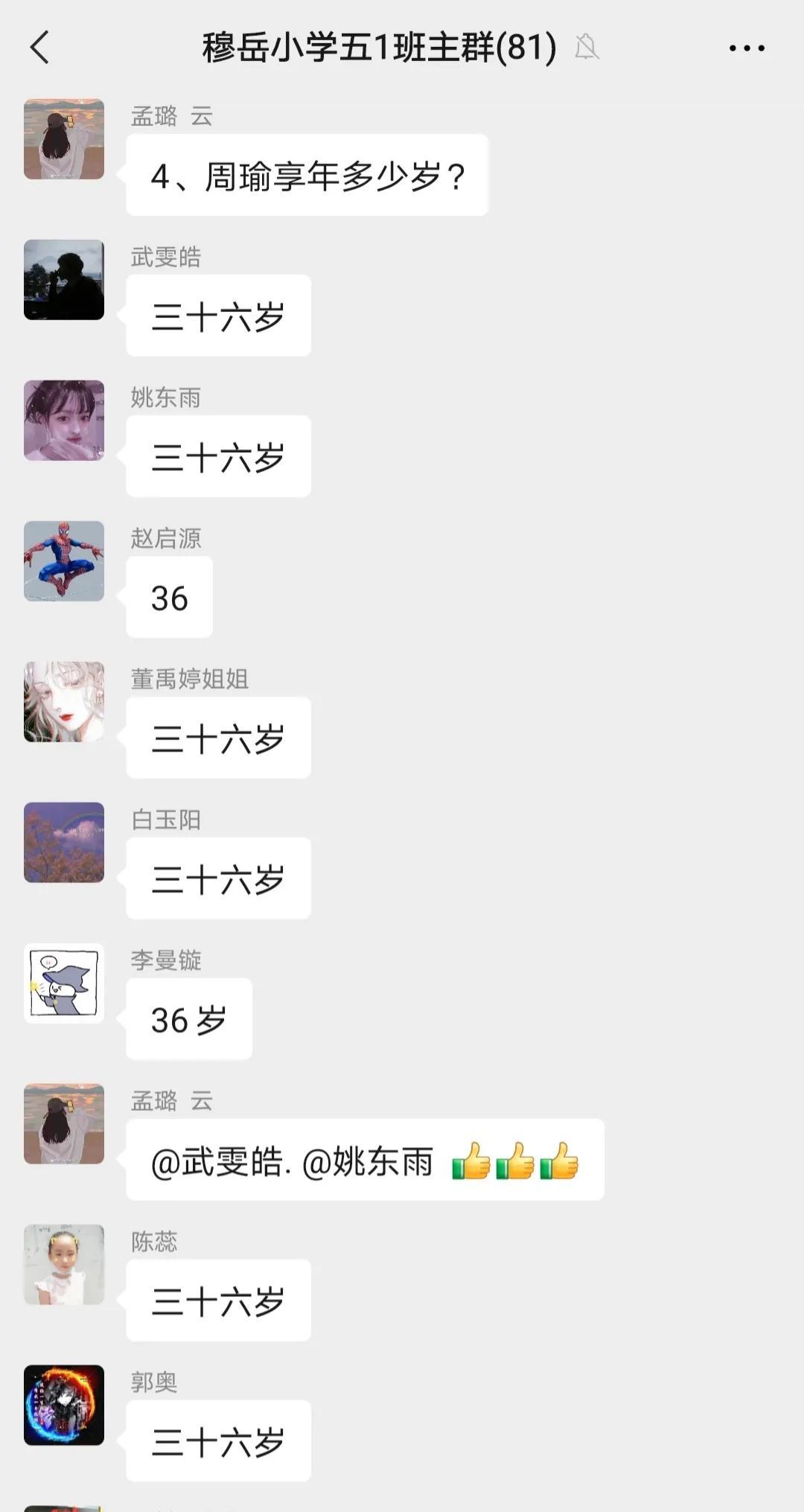
Task: Open 孟璐 云's avatar beside the 周瑜 question
Action: [64, 139]
